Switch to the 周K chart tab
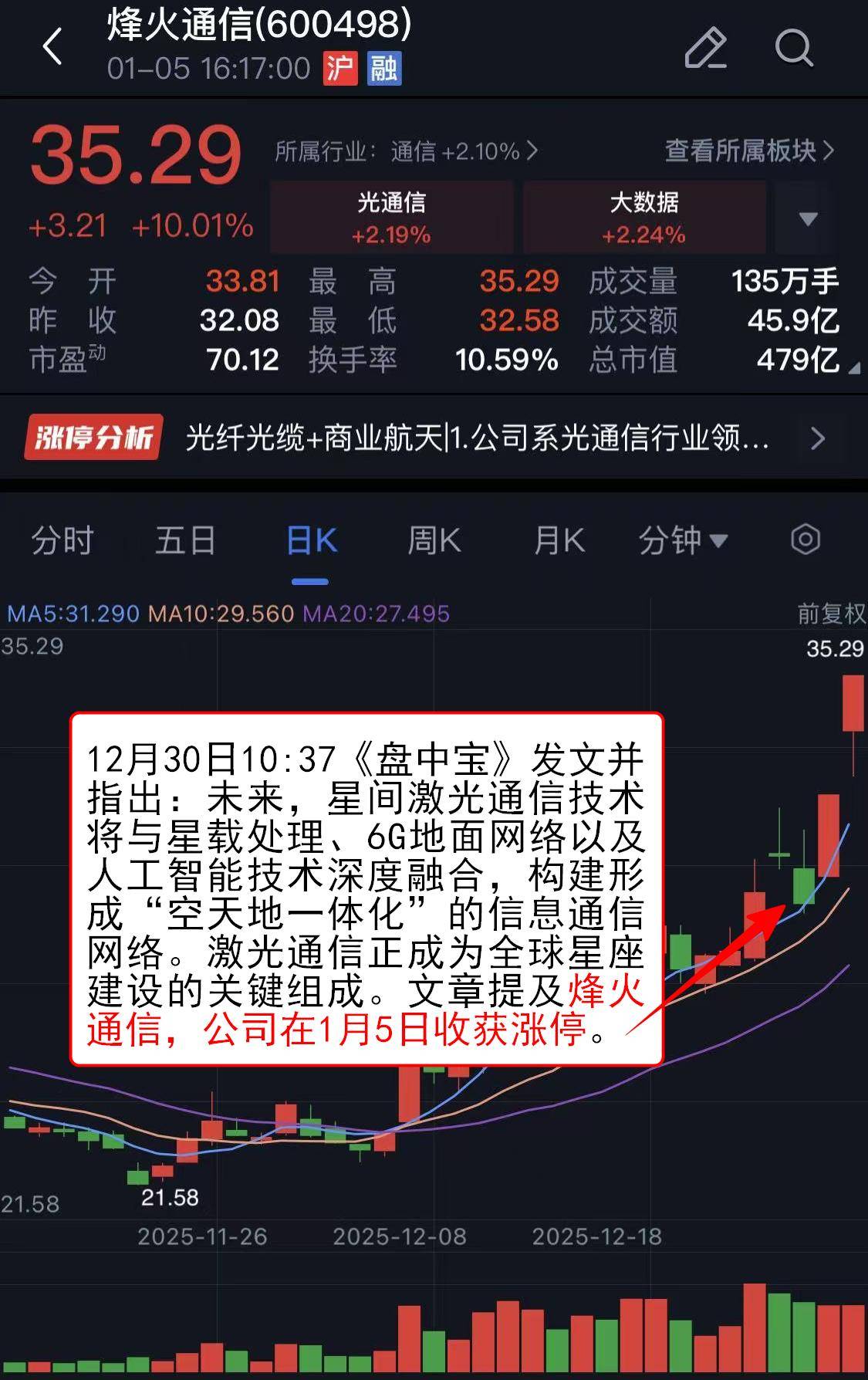The image size is (868, 1380). tap(434, 540)
